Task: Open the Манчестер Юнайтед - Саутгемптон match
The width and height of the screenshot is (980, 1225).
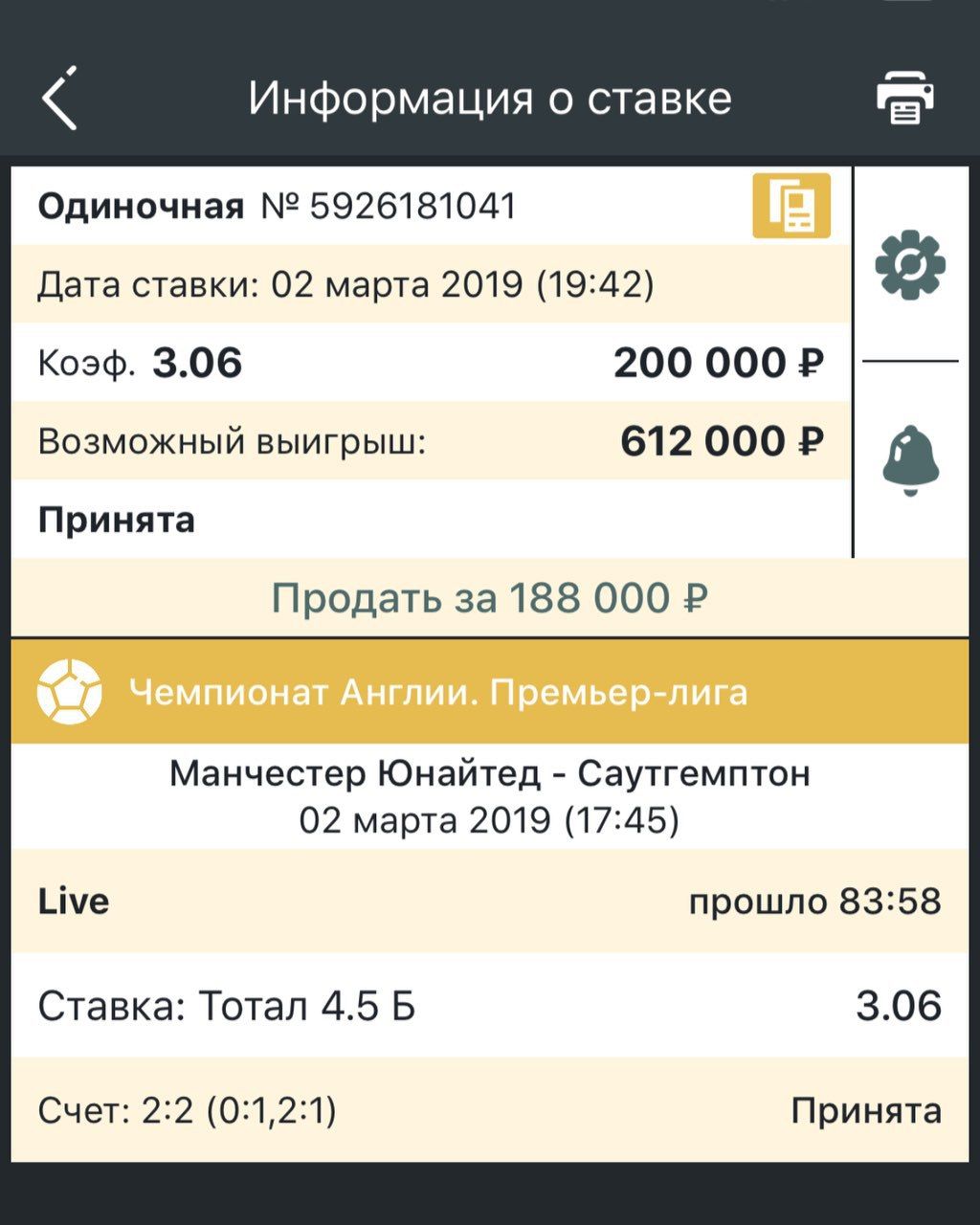Action: click(x=489, y=795)
